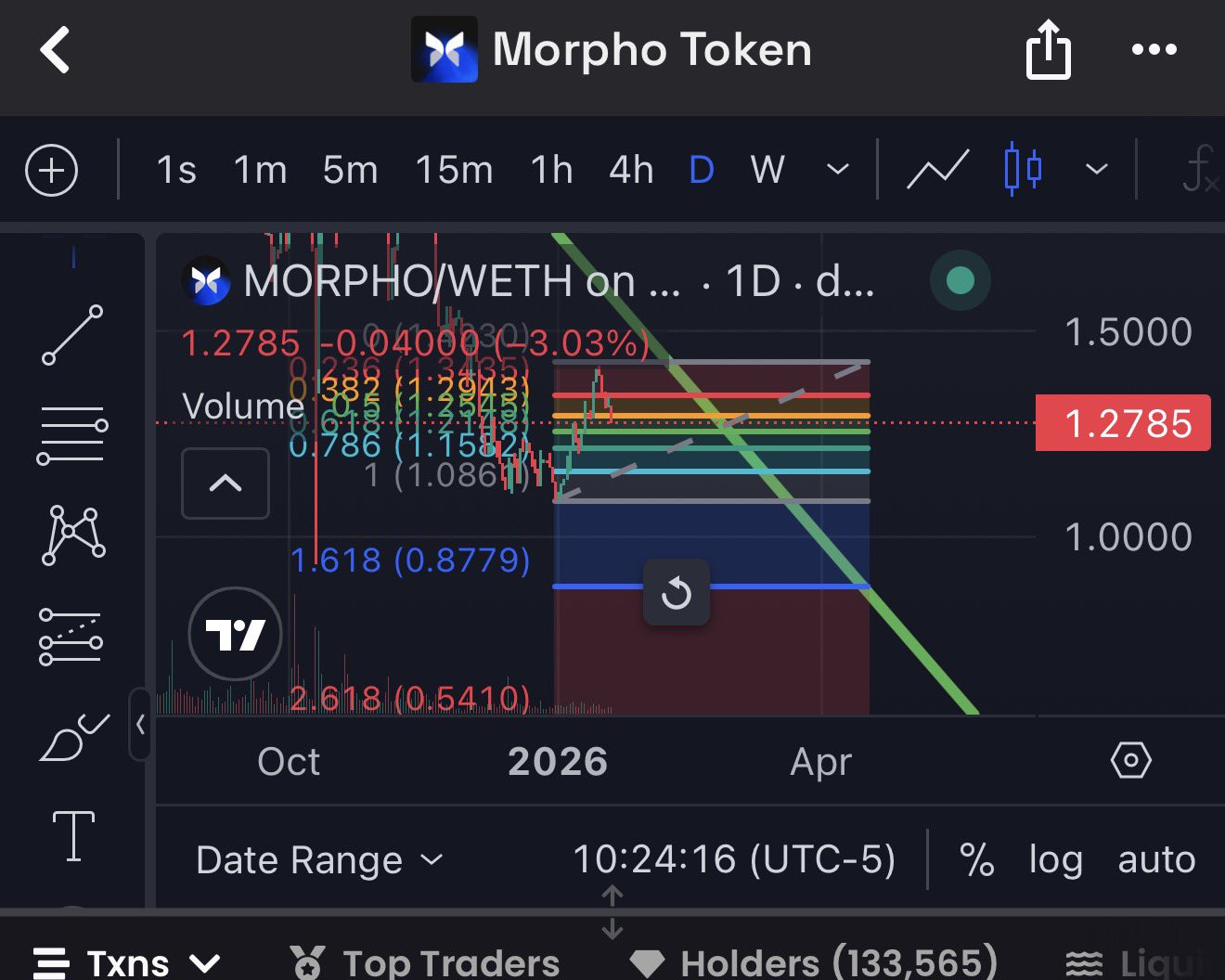The image size is (1225, 980).
Task: Add a symbol with the plus icon
Action: (51, 171)
